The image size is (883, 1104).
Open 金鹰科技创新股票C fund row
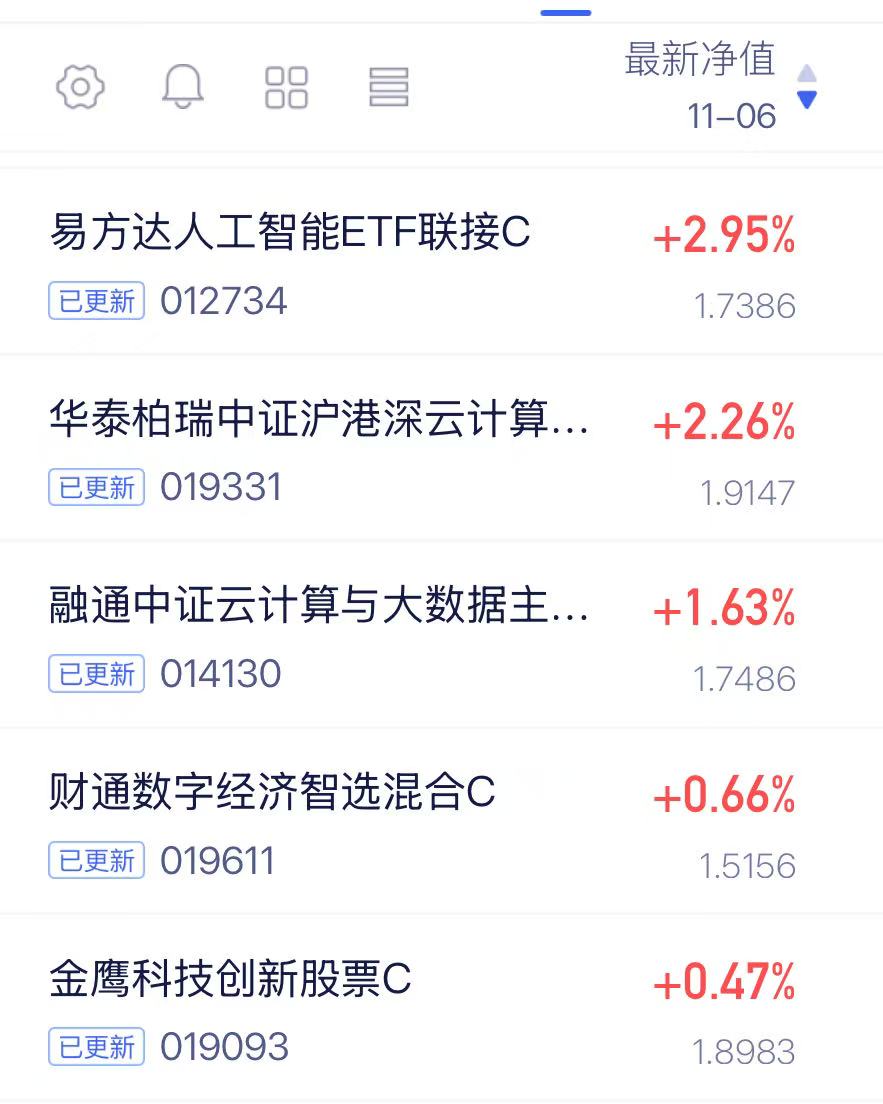tap(230, 980)
